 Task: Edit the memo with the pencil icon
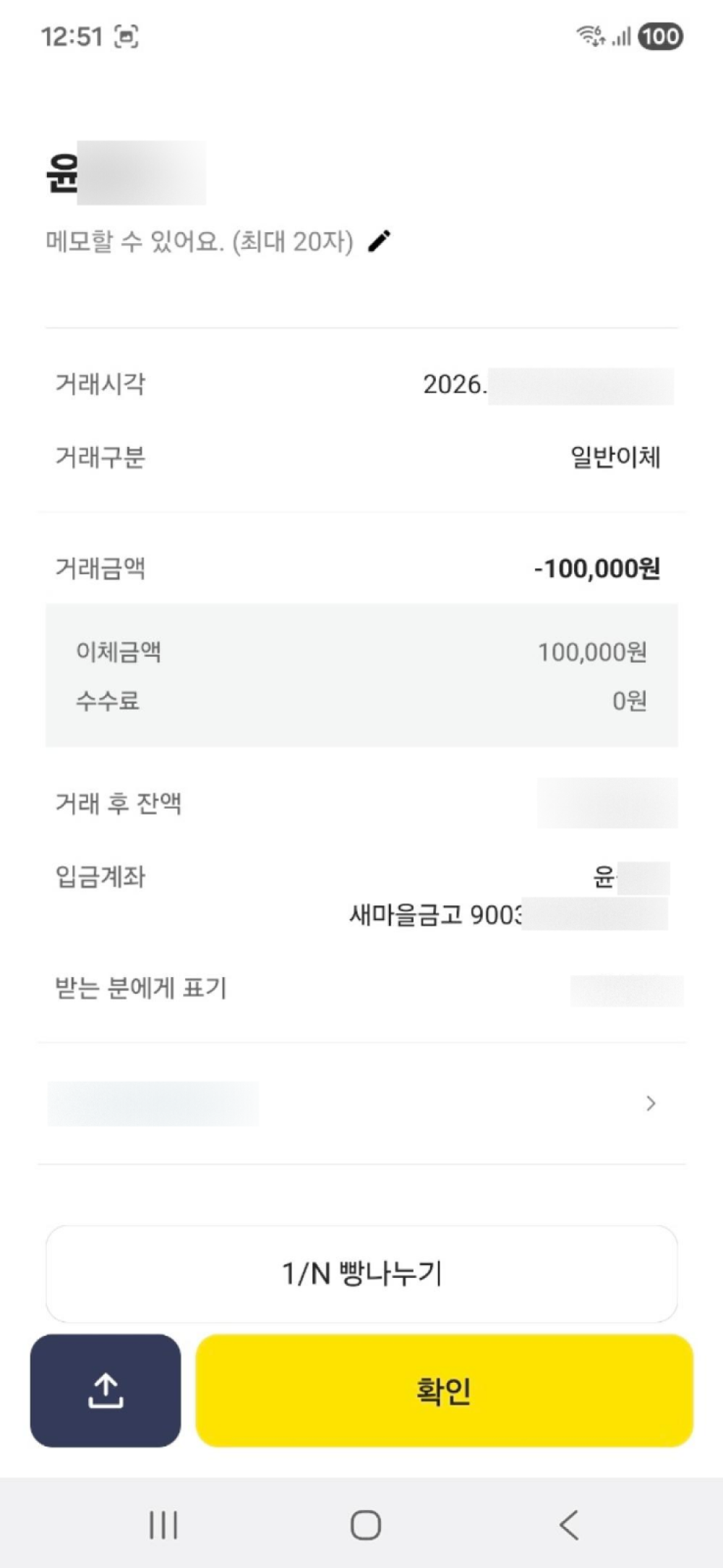tap(380, 241)
